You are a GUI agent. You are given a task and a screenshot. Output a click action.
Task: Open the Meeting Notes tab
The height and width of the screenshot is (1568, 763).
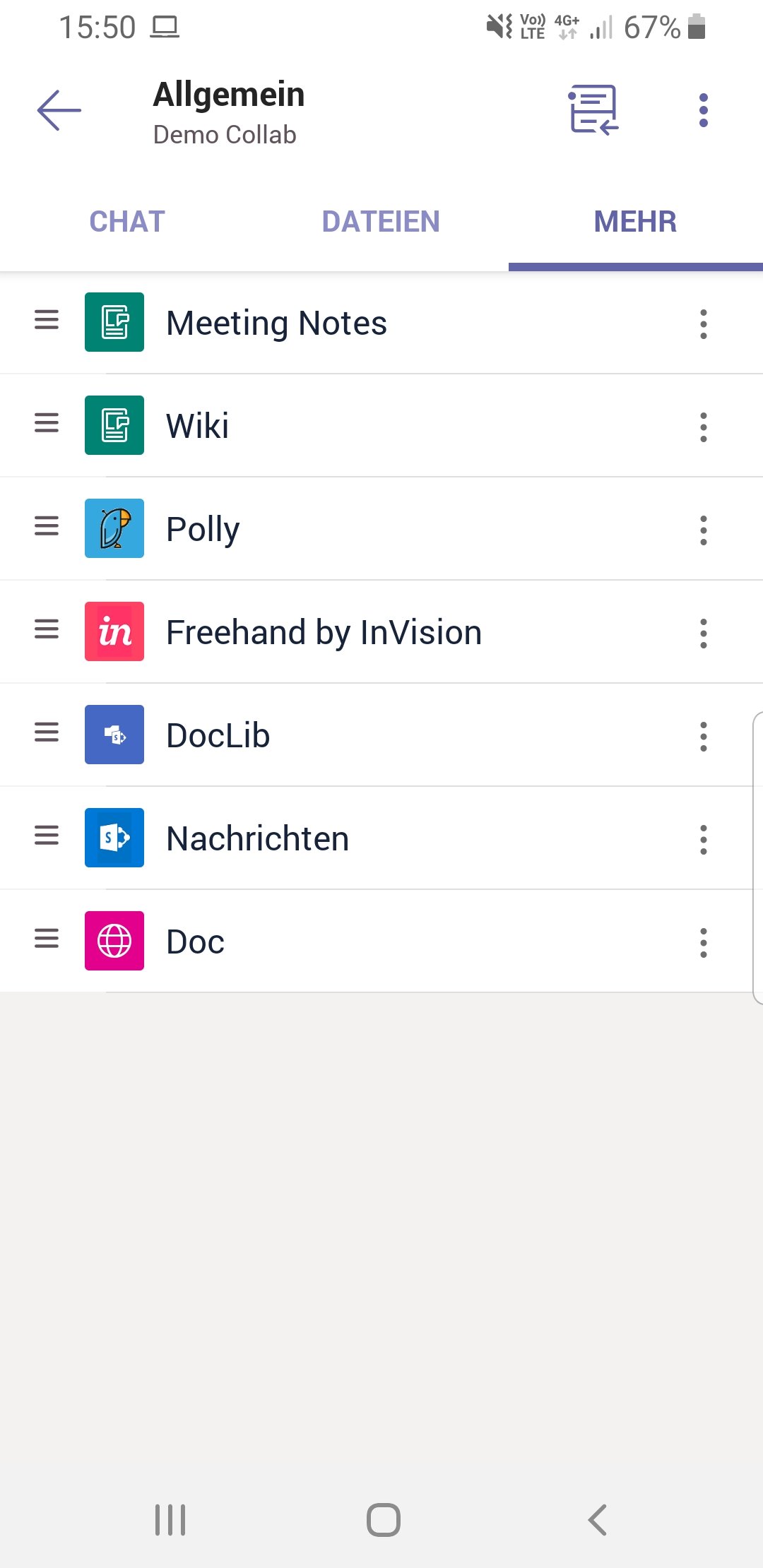[381, 323]
